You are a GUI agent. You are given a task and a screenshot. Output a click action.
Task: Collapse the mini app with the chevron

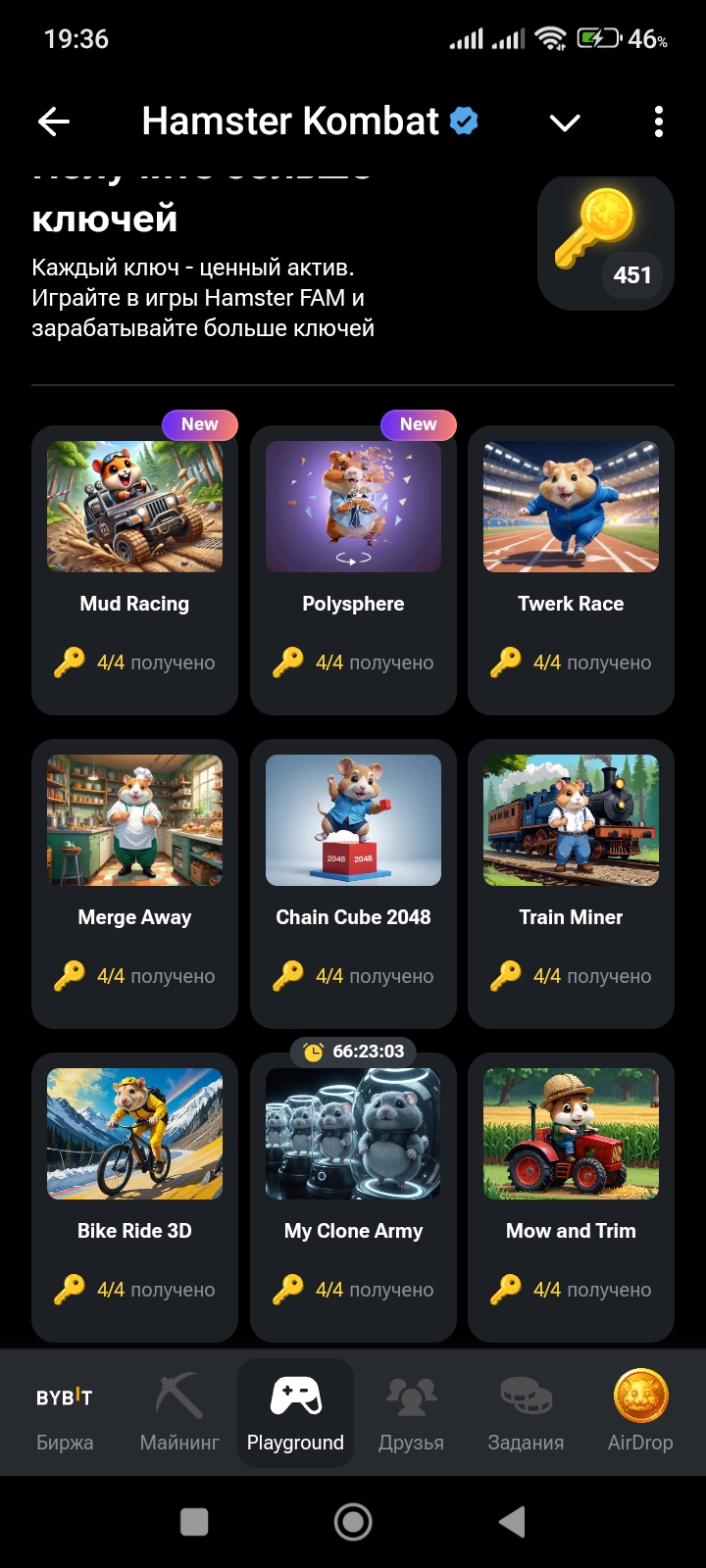[565, 122]
